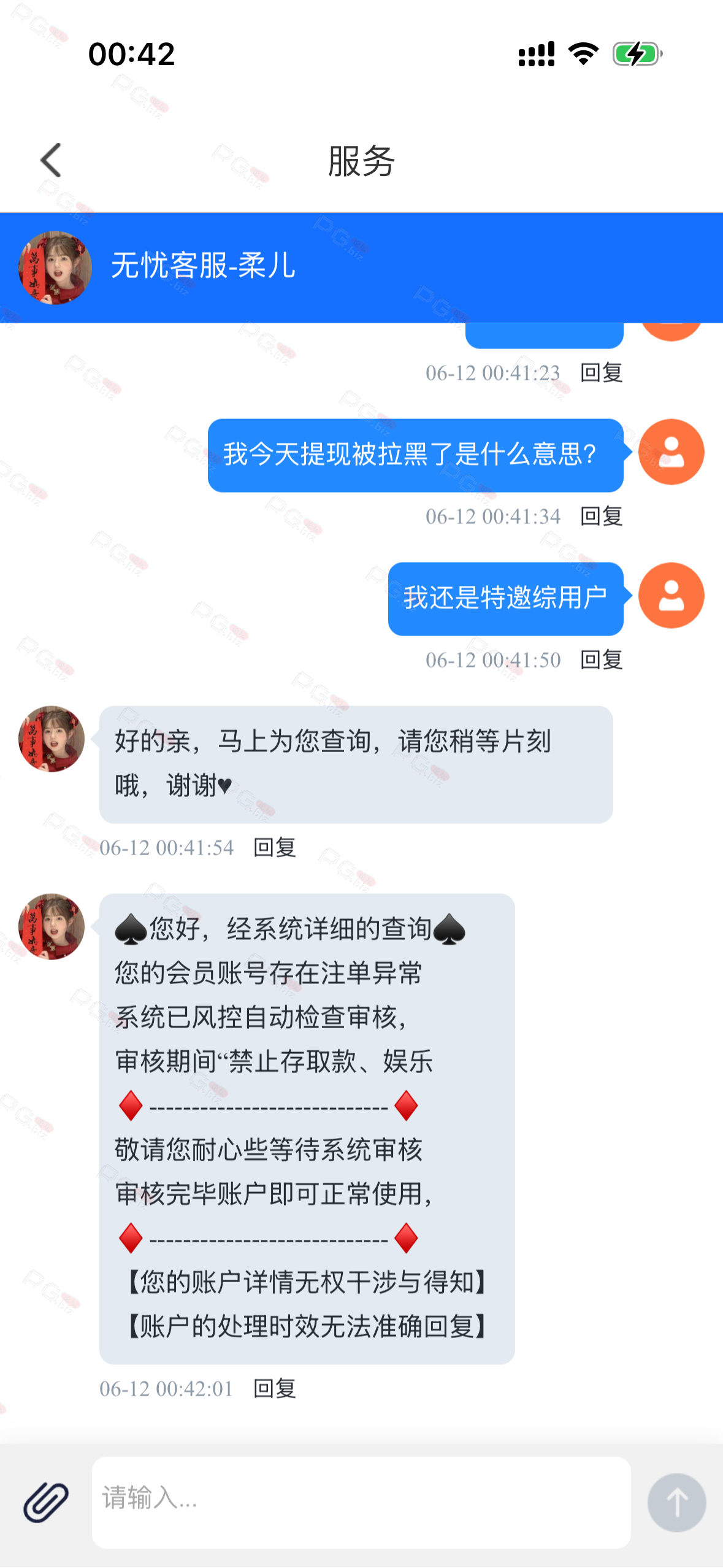Tap 回复 under the 00:41:50 message
Screen dimensions: 723x1568
pyautogui.click(x=602, y=660)
